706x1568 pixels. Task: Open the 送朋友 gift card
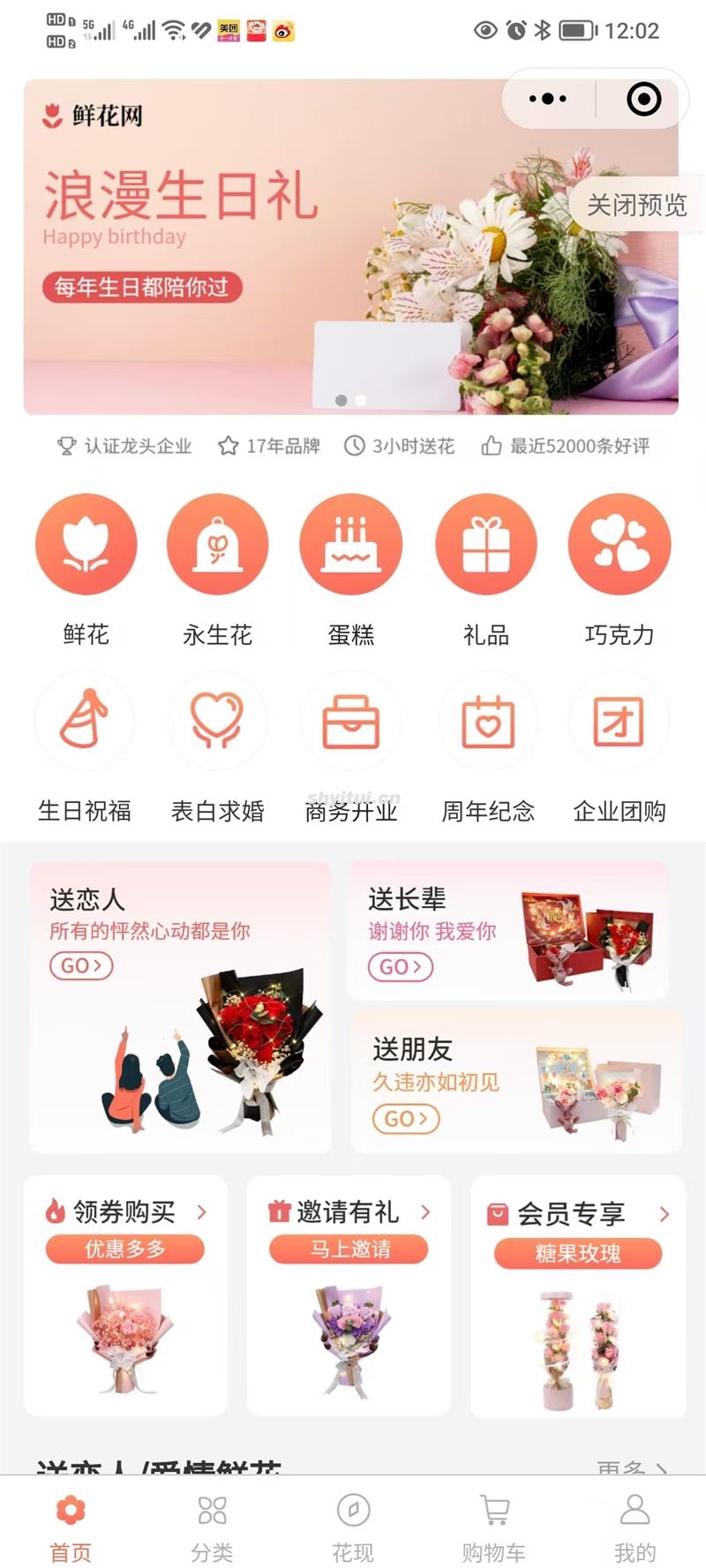(517, 1083)
